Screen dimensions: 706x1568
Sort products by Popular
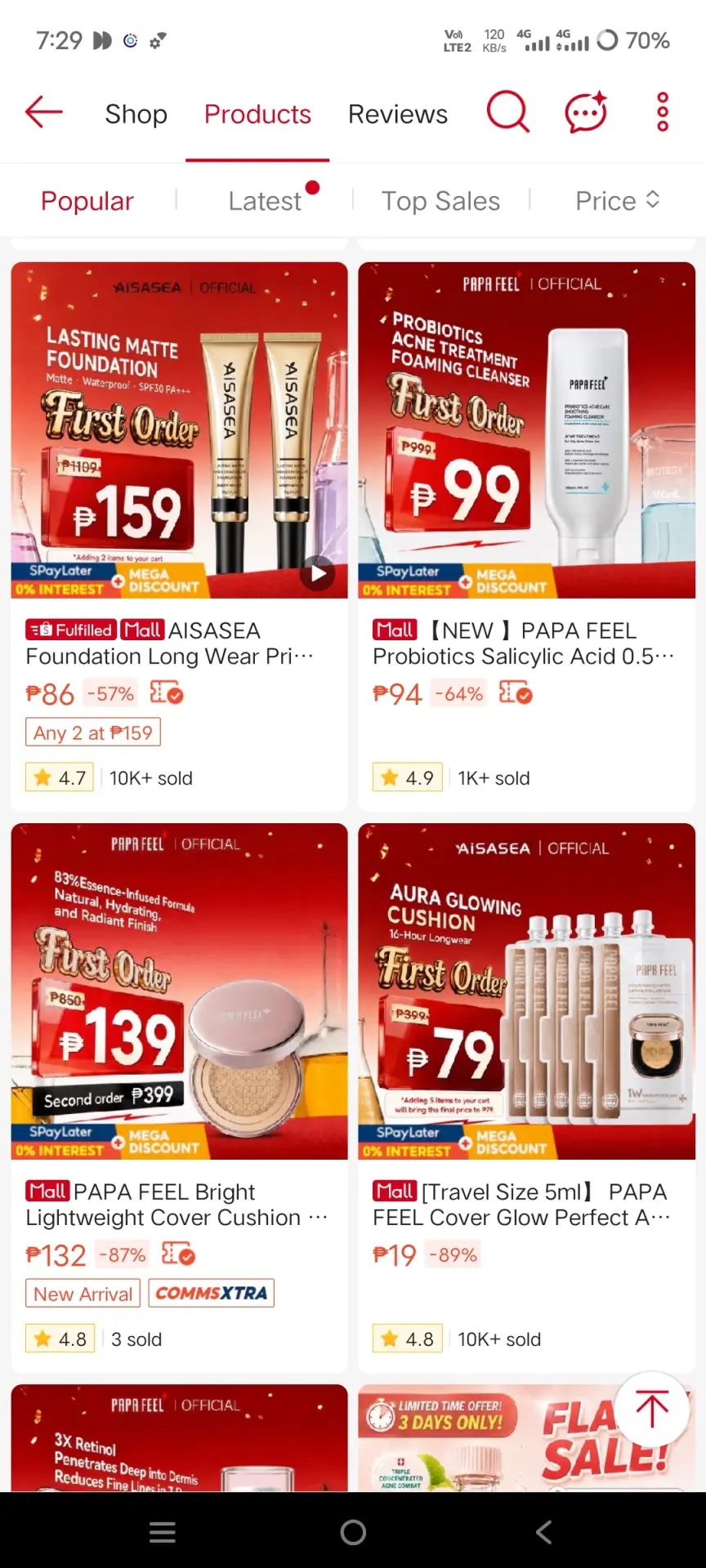[87, 201]
